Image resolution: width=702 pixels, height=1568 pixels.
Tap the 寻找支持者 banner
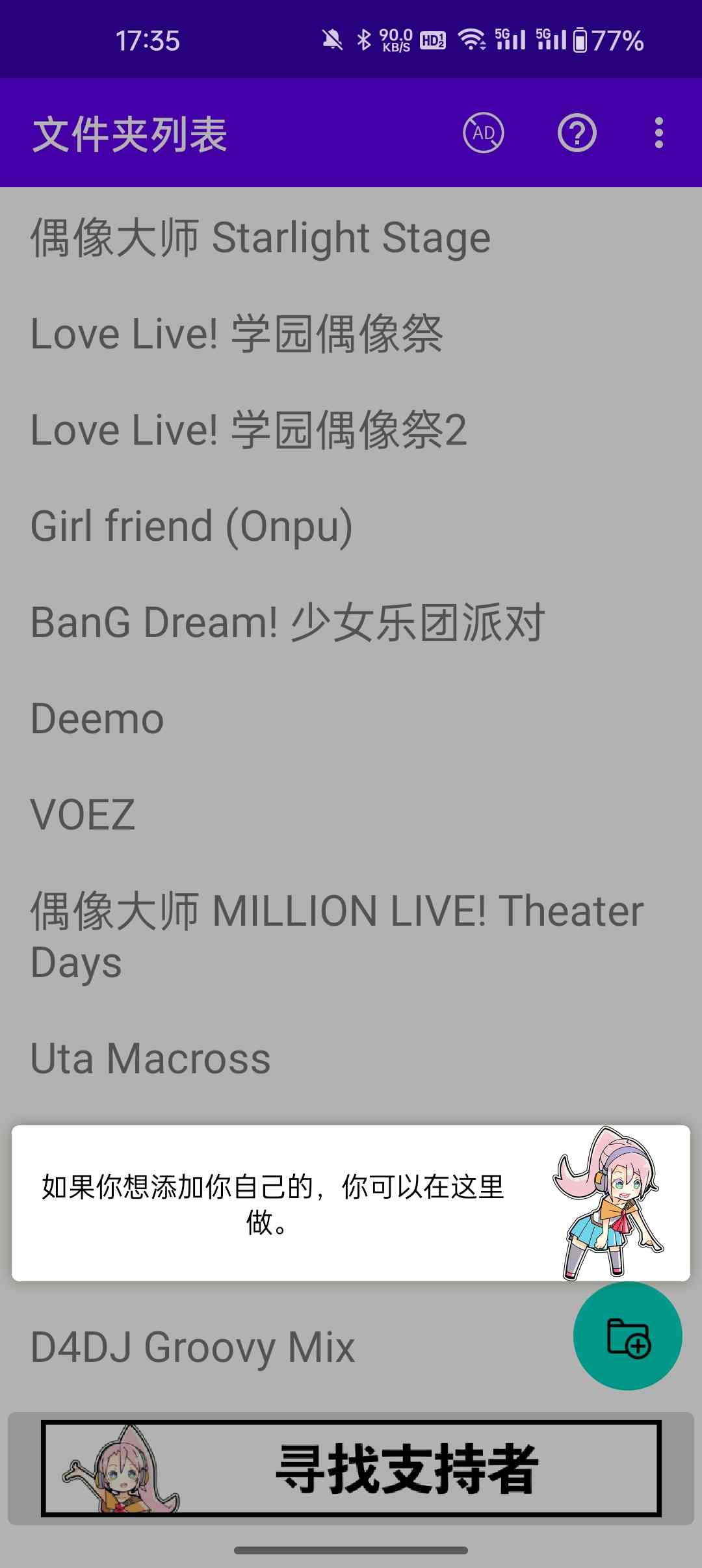coord(351,1469)
